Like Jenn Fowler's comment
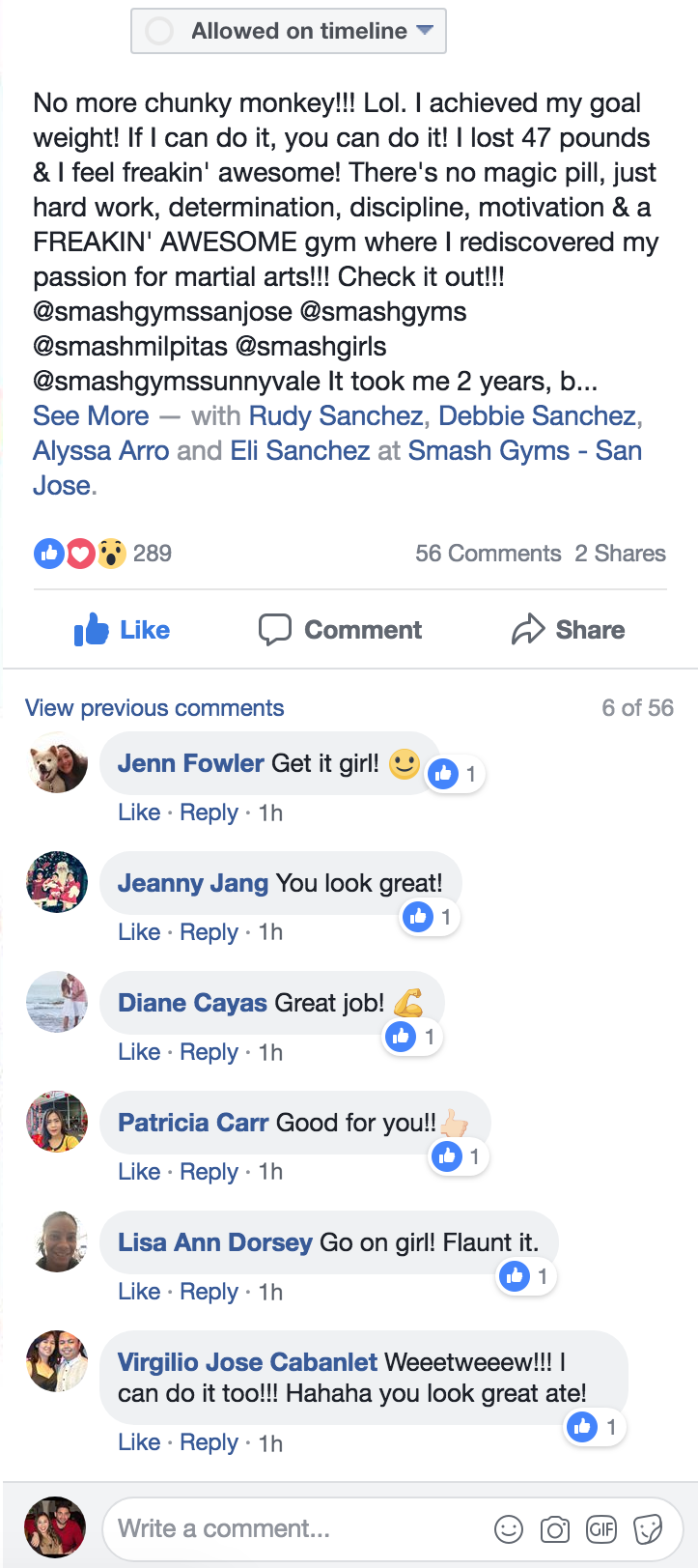Screen dimensions: 698x1568 pyautogui.click(x=138, y=813)
